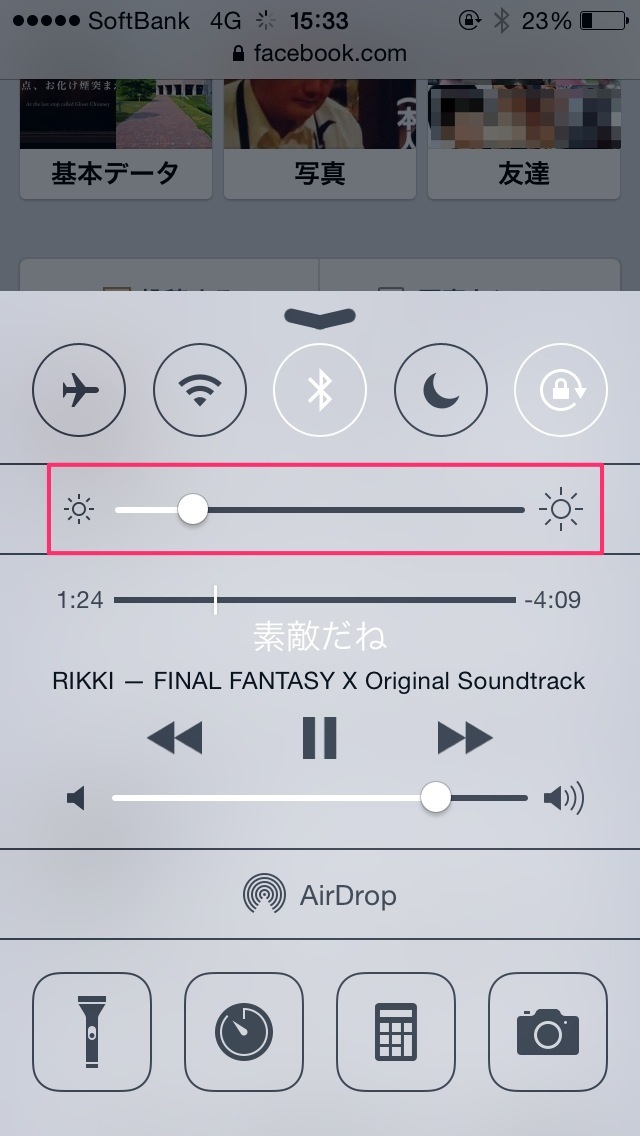
Task: Enable Airplane Mode toggle
Action: [x=79, y=390]
